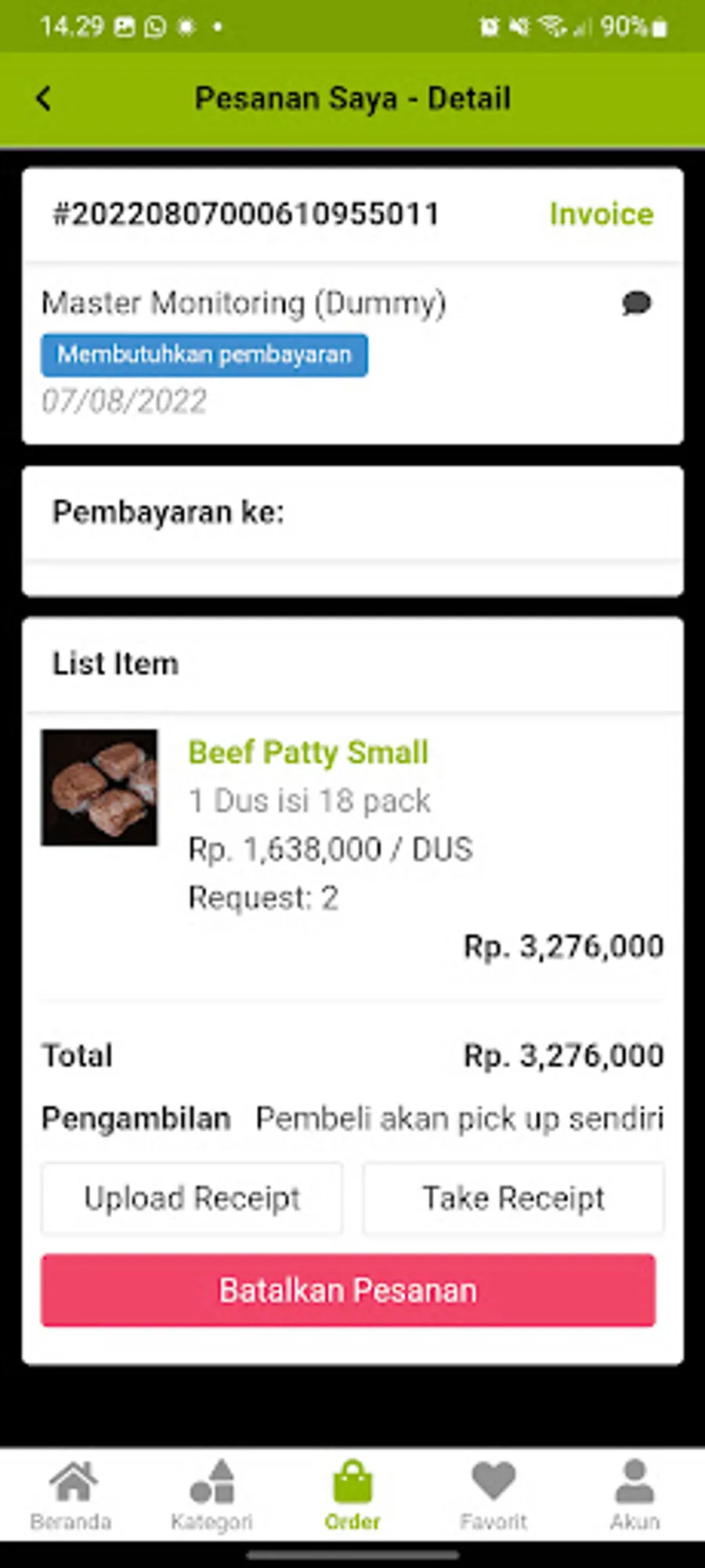Open the Invoice link

coord(601,214)
